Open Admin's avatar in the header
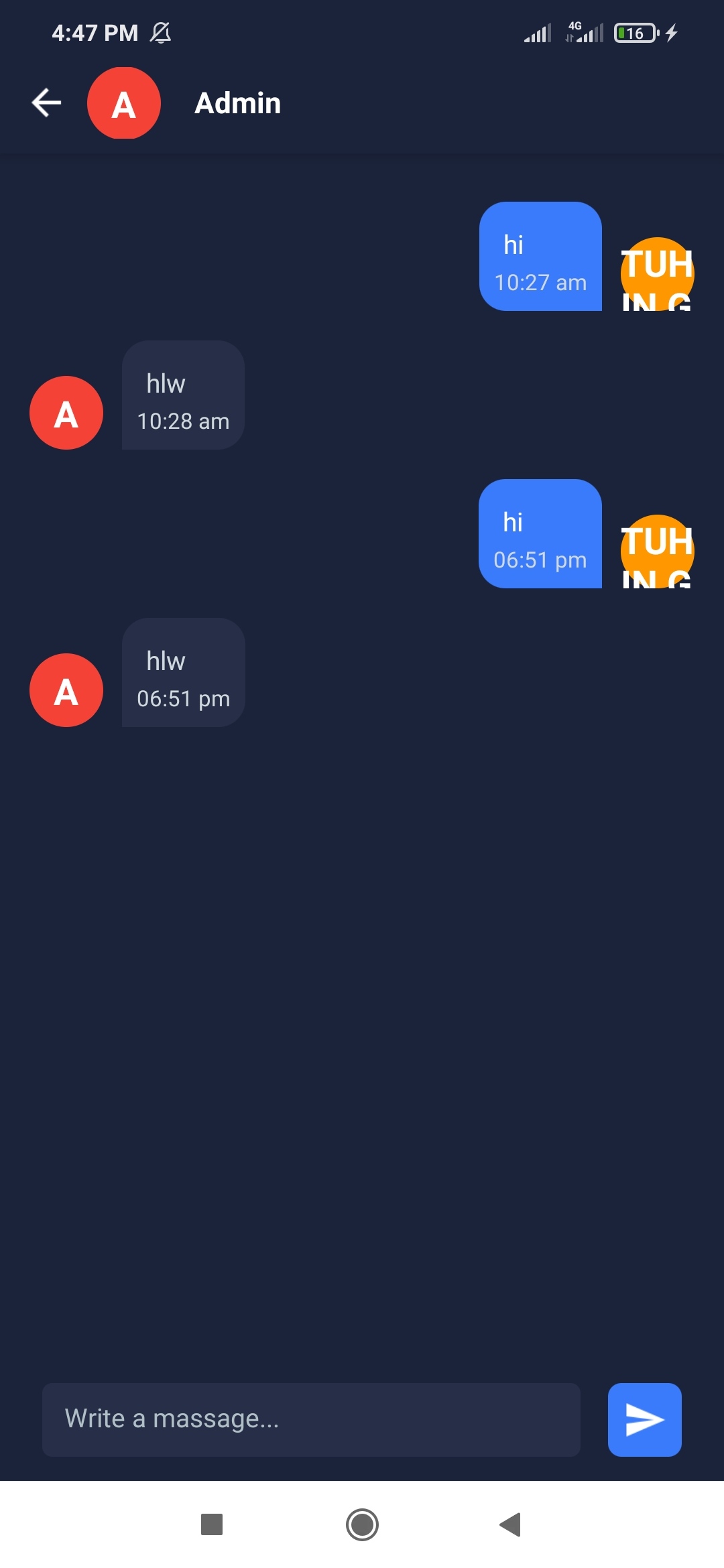The height and width of the screenshot is (1568, 724). click(x=124, y=103)
